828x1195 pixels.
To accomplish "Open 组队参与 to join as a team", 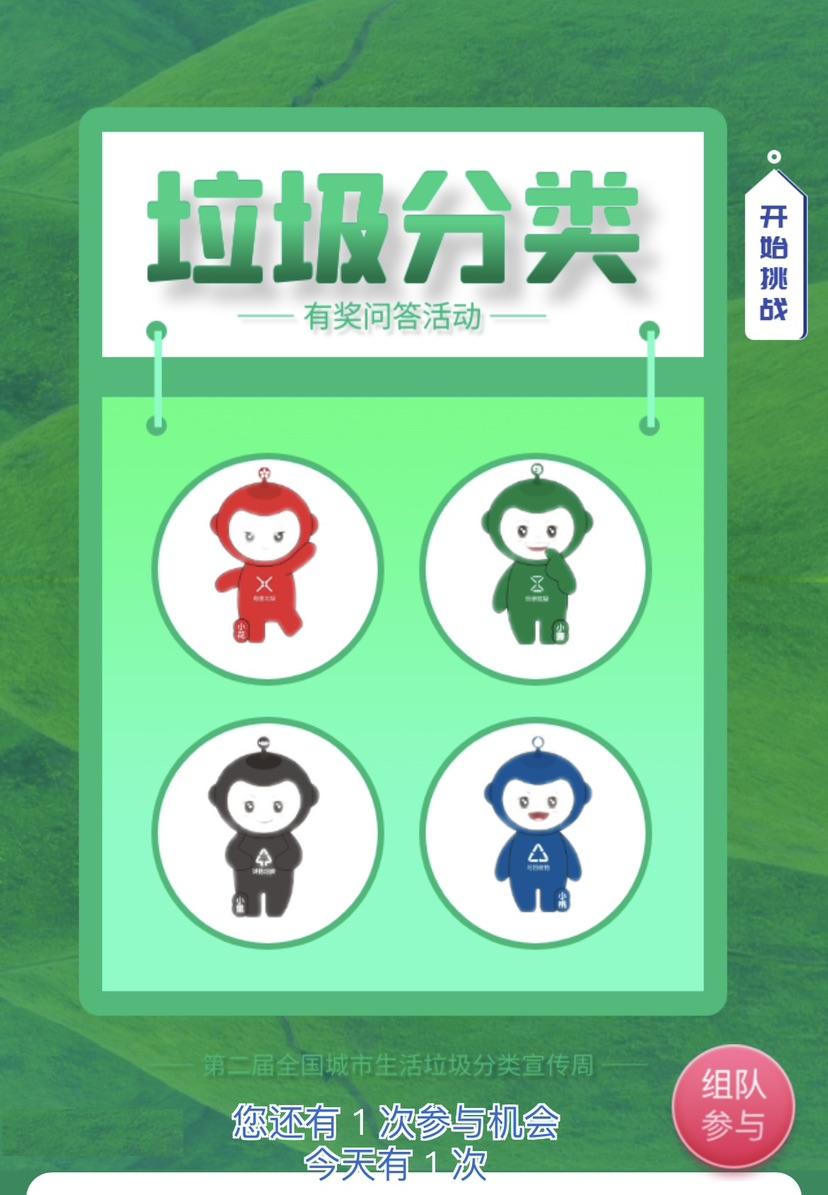I will (x=733, y=1107).
